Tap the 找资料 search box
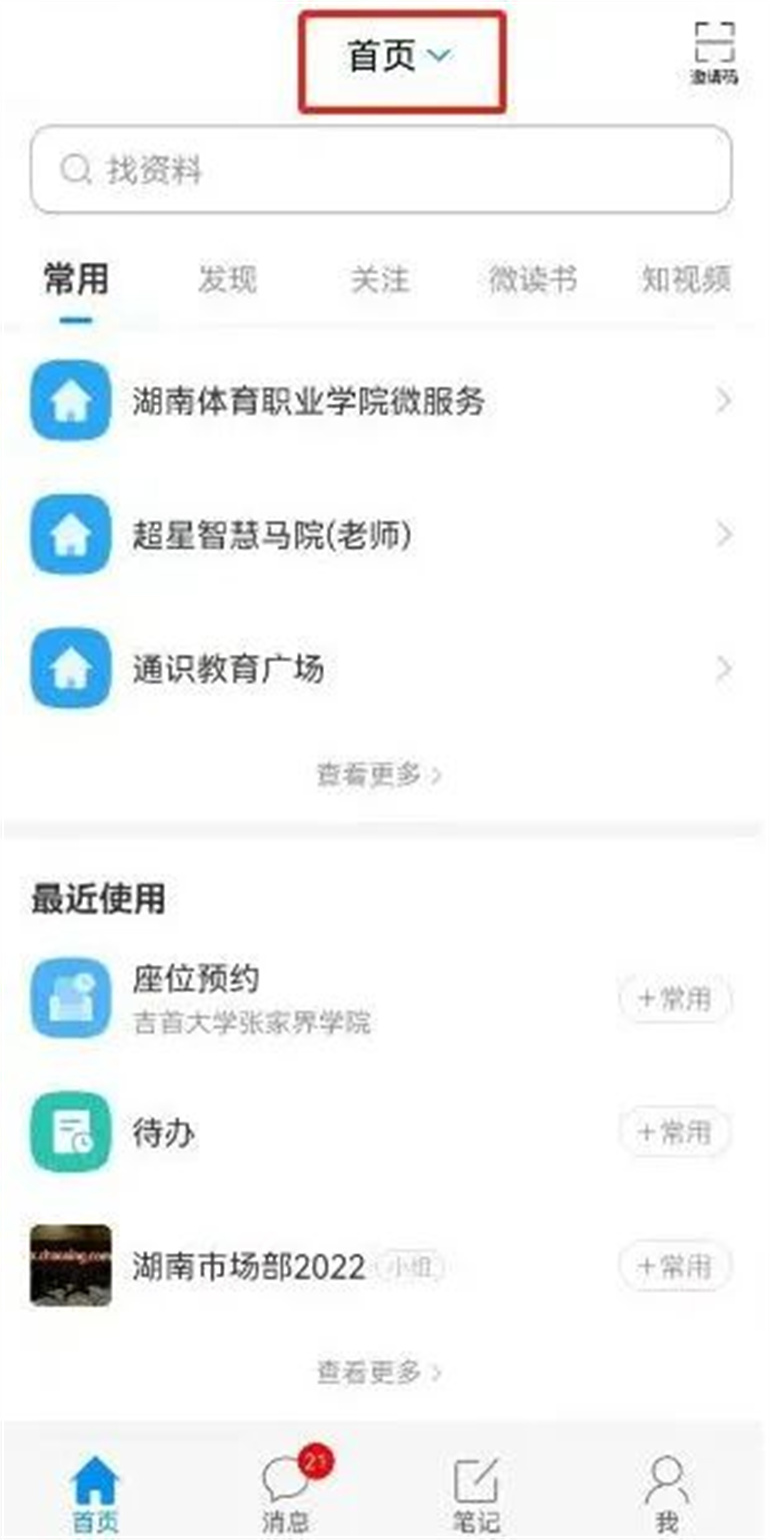The height and width of the screenshot is (1540, 770). click(380, 170)
